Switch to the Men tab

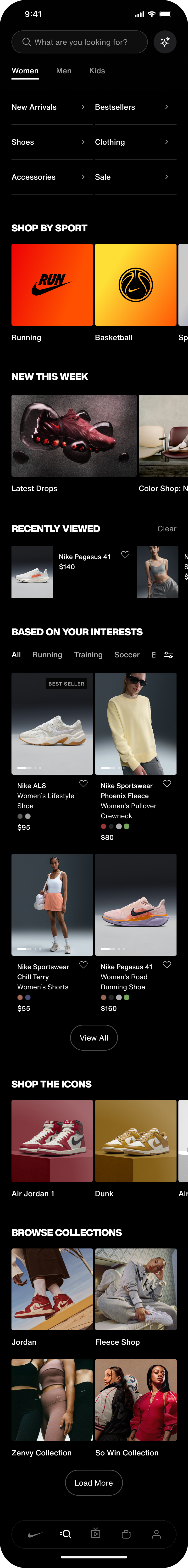tap(64, 71)
